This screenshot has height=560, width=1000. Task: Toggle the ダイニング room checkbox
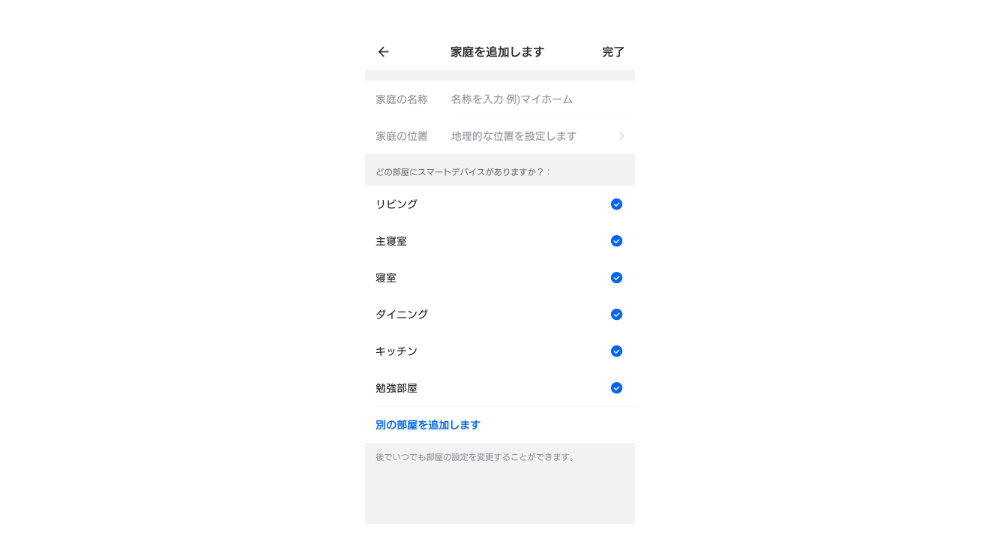(616, 314)
